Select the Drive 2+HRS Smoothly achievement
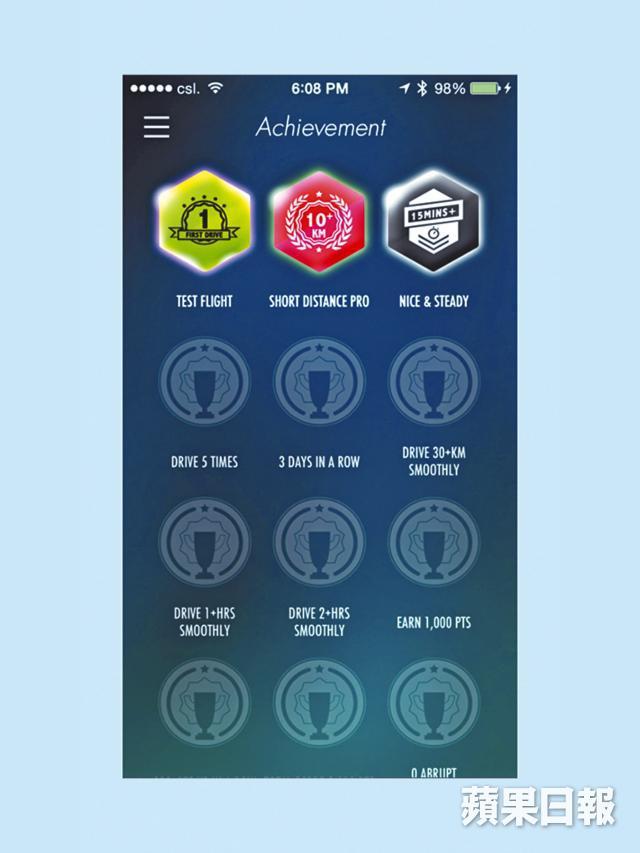The width and height of the screenshot is (640, 853). [x=319, y=541]
